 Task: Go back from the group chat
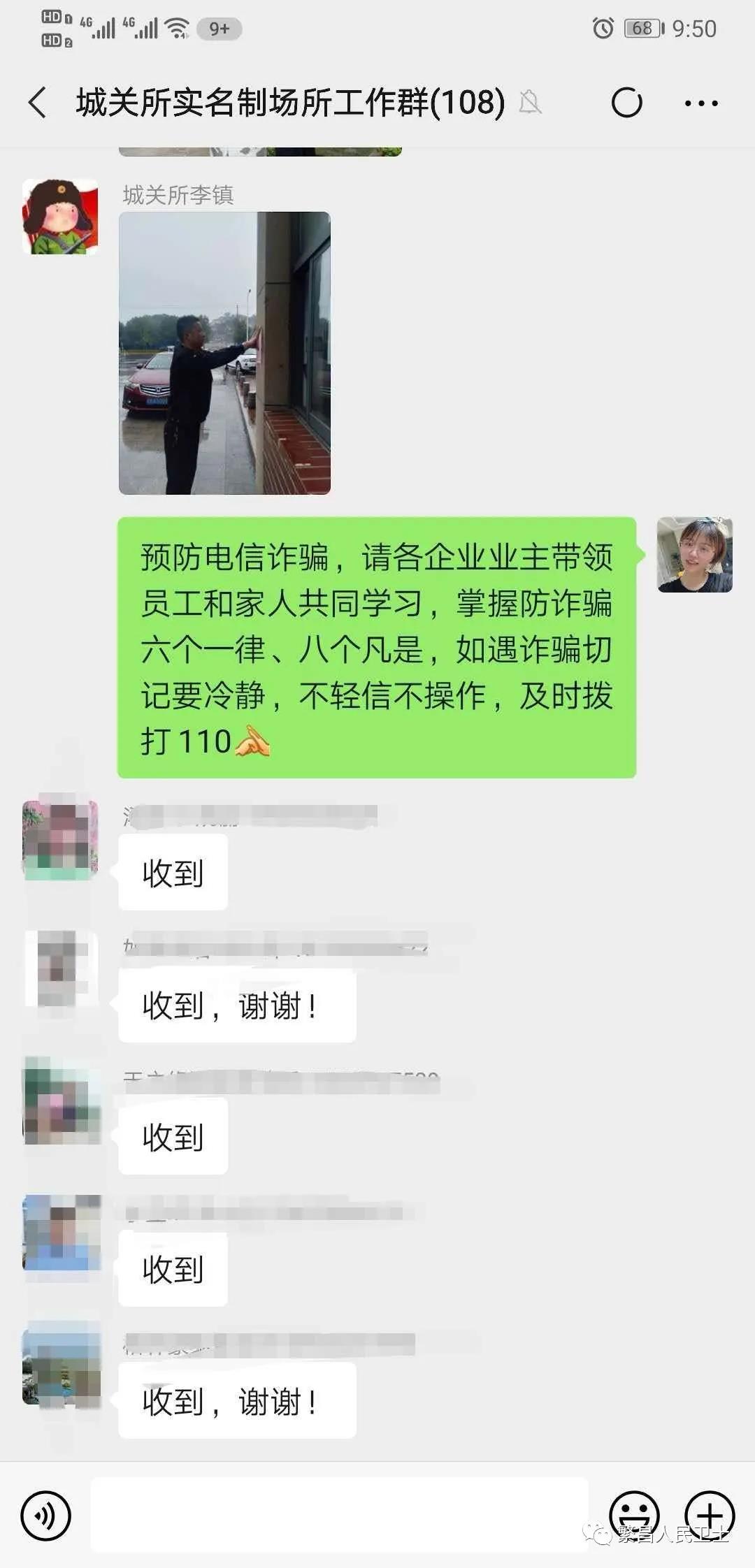[38, 103]
